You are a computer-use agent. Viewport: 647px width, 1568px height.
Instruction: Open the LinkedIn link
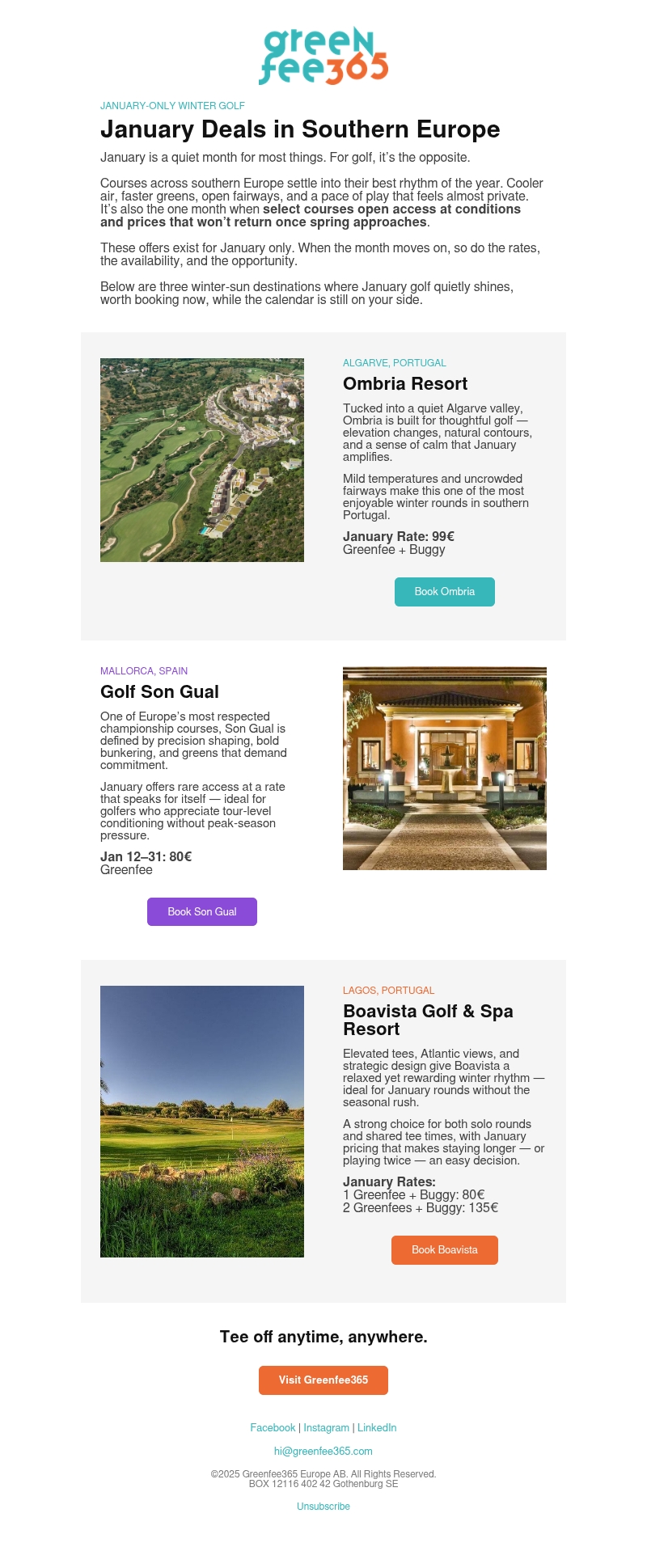[x=377, y=1428]
